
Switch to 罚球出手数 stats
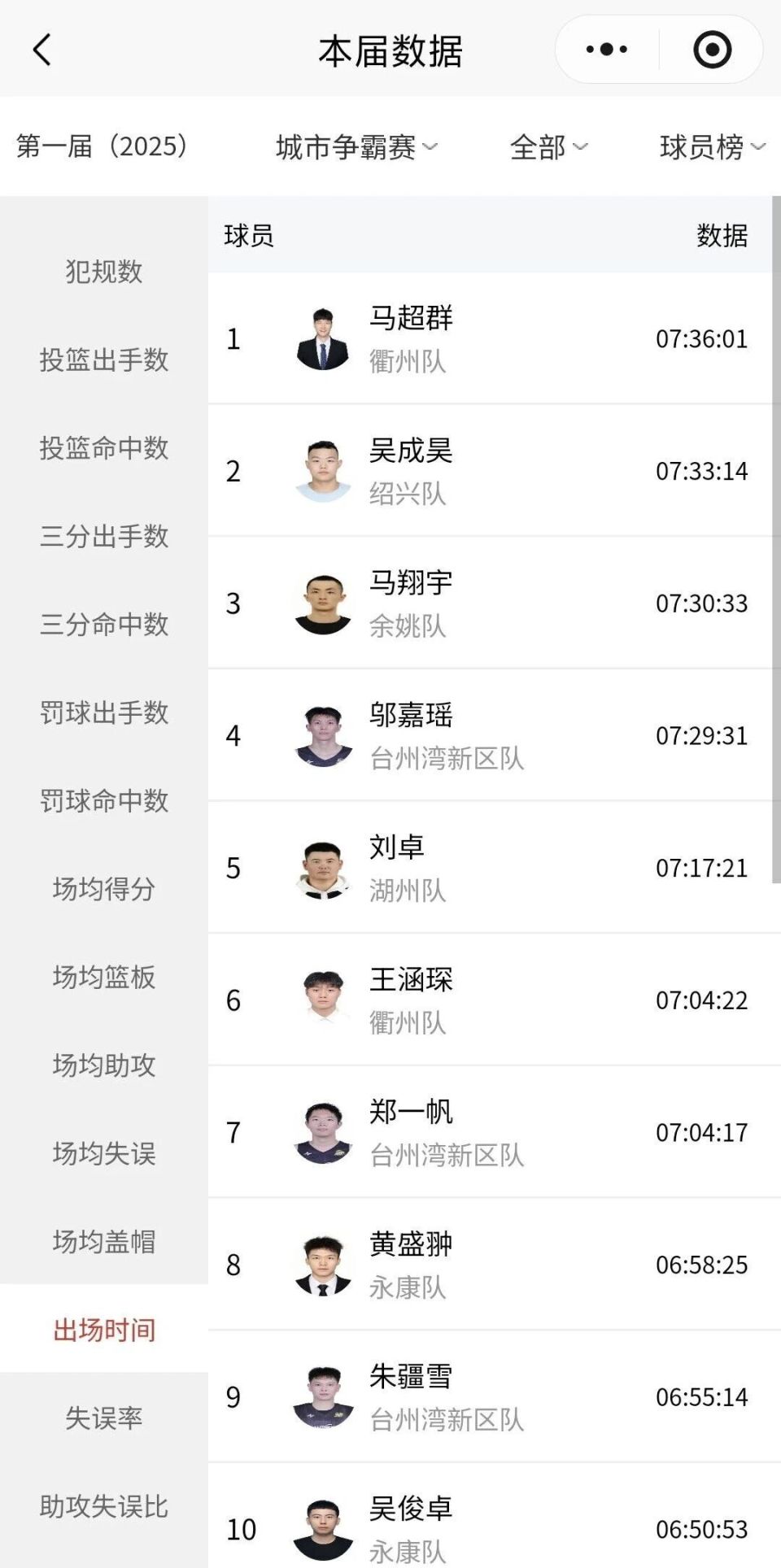(104, 713)
